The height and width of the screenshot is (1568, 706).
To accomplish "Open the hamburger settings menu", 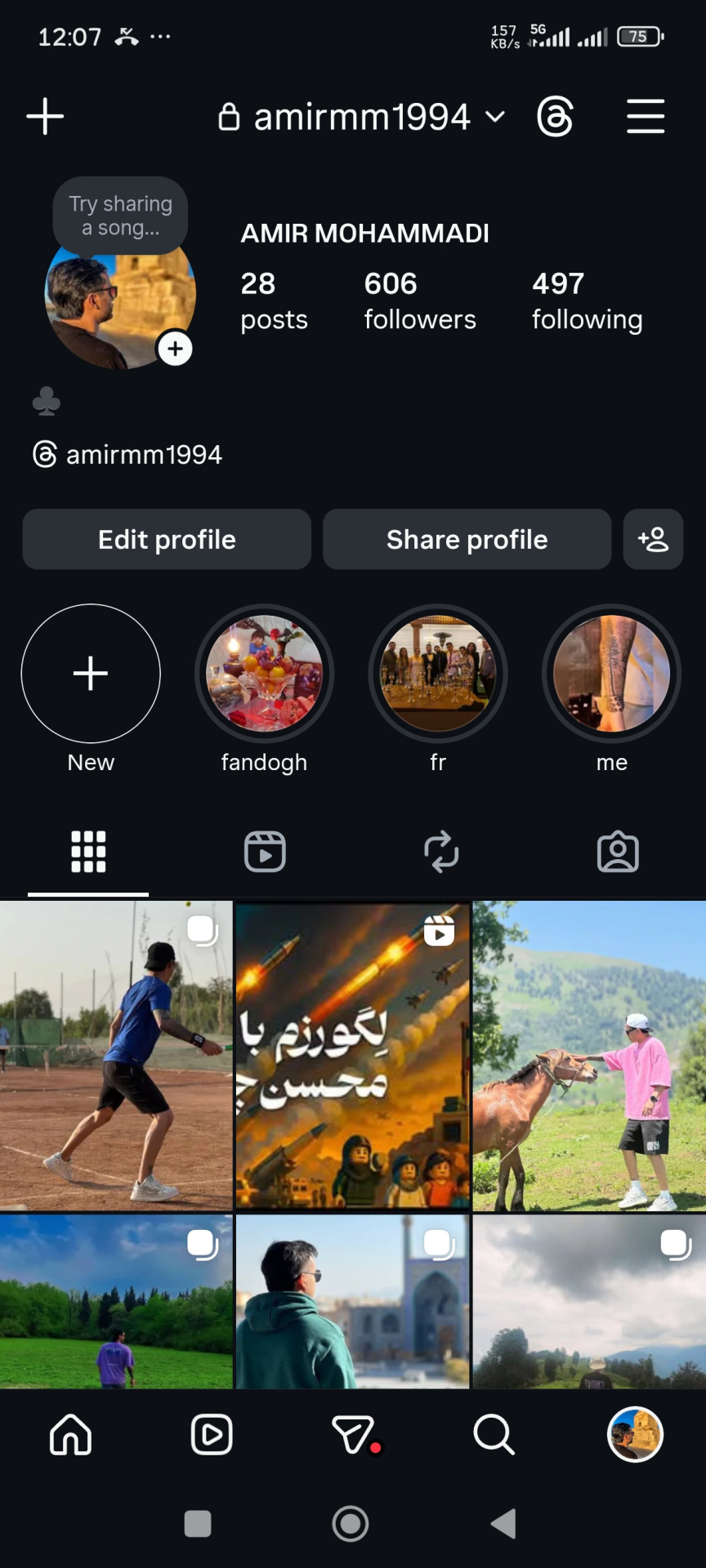I will pyautogui.click(x=645, y=117).
